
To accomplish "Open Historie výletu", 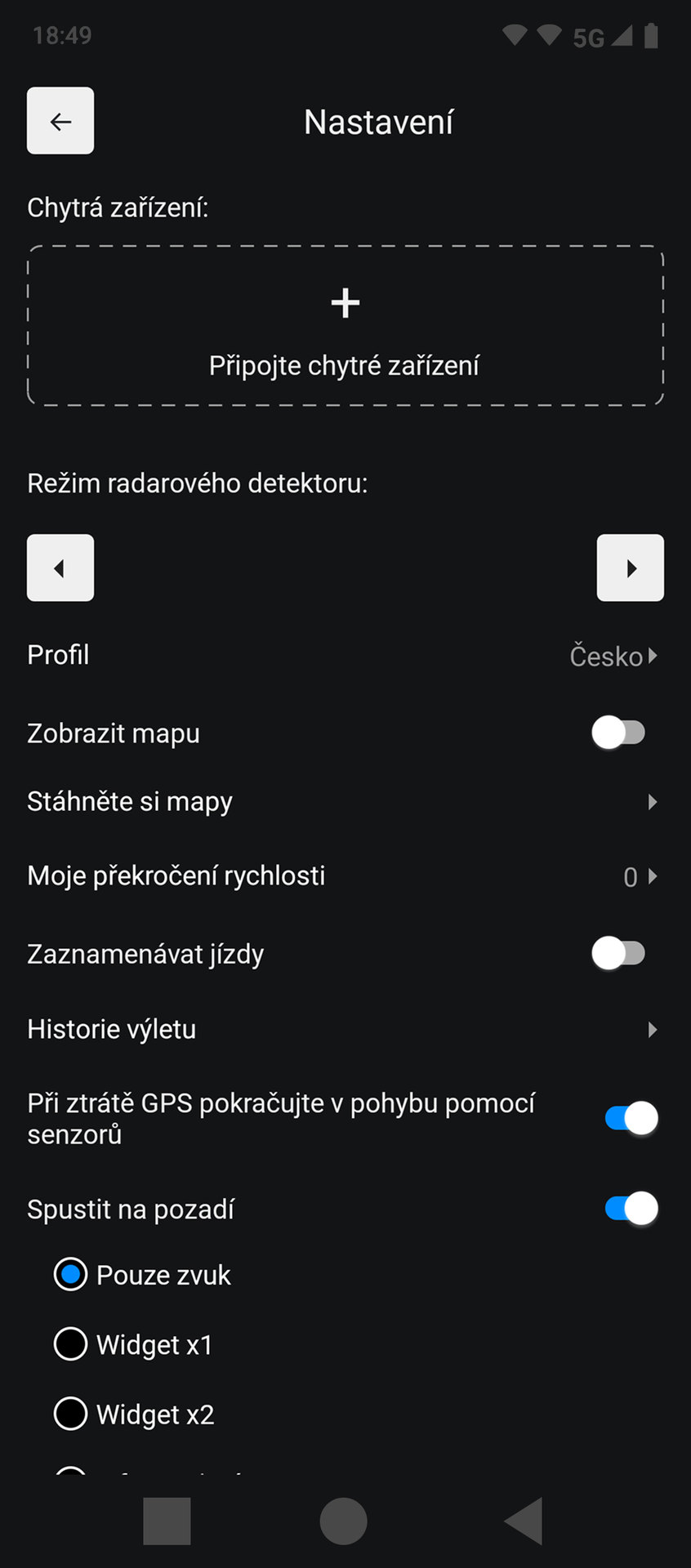I will (x=345, y=1030).
